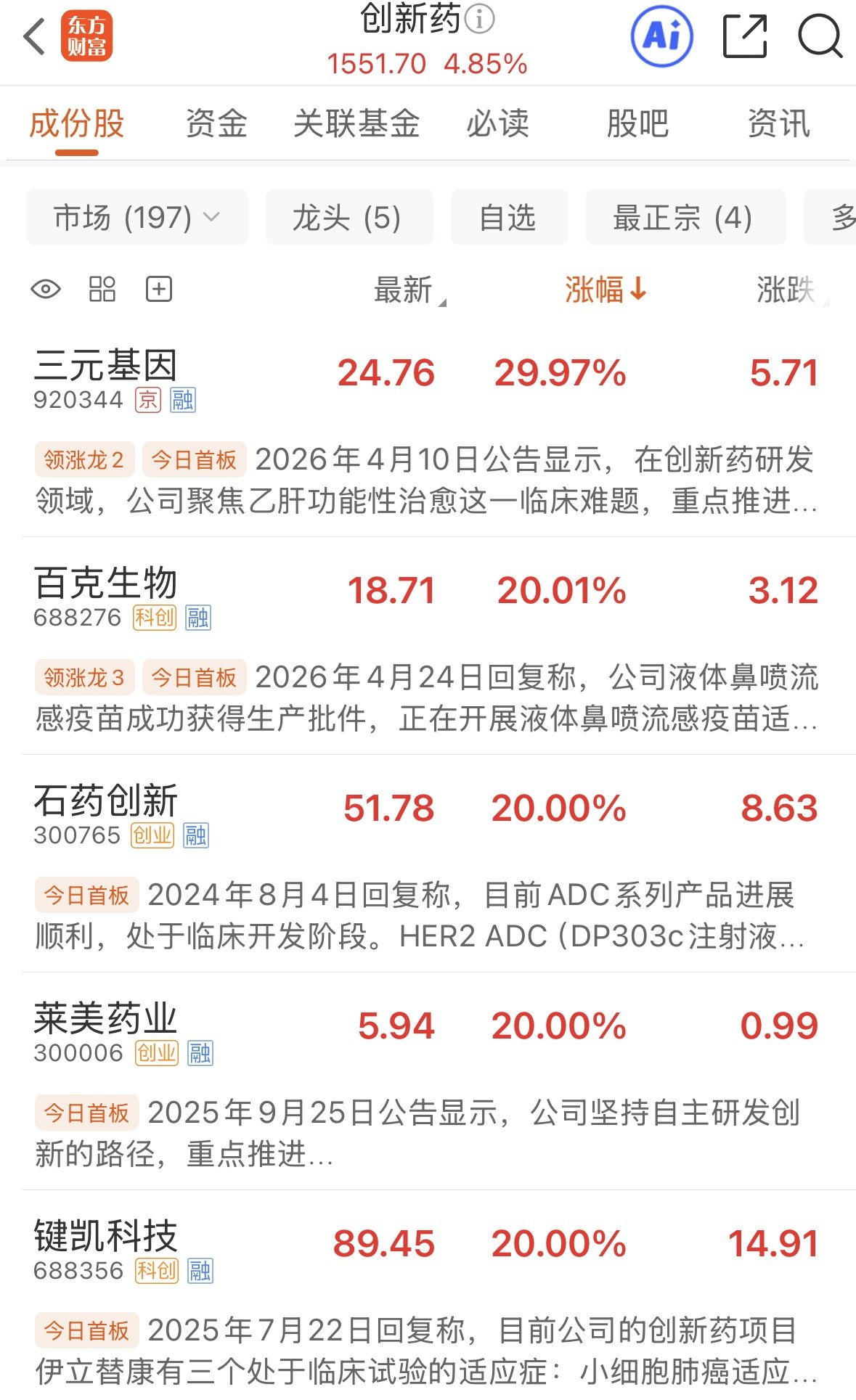
Task: Open the 必读 tab
Action: (497, 123)
